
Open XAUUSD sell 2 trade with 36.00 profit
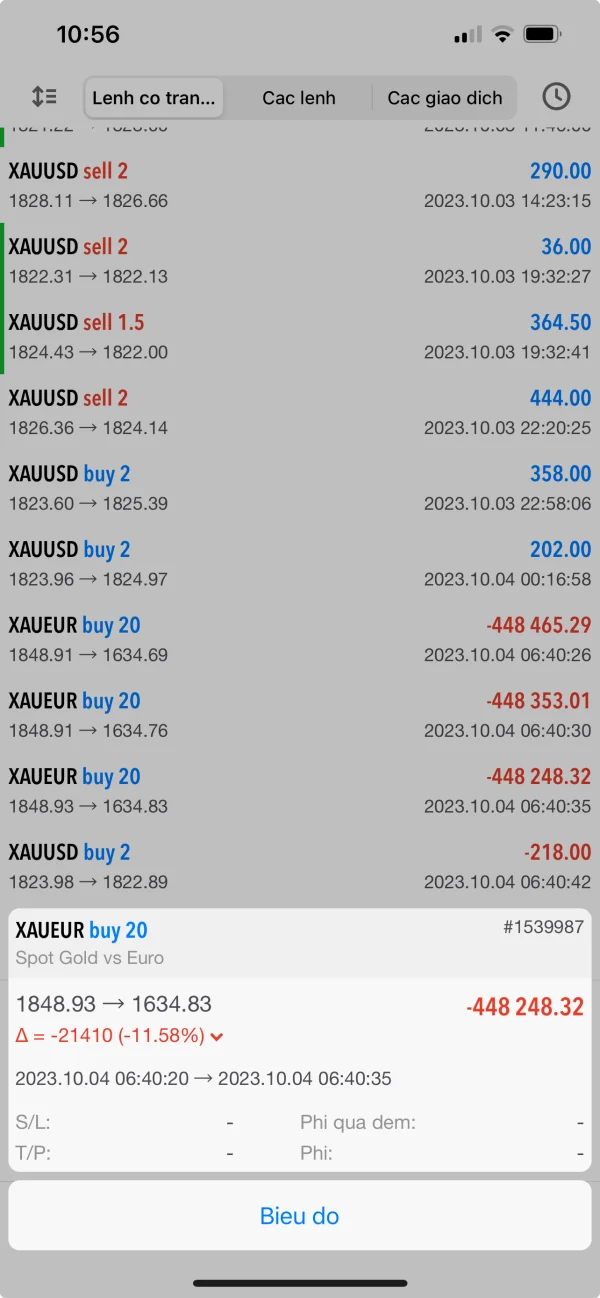(300, 260)
